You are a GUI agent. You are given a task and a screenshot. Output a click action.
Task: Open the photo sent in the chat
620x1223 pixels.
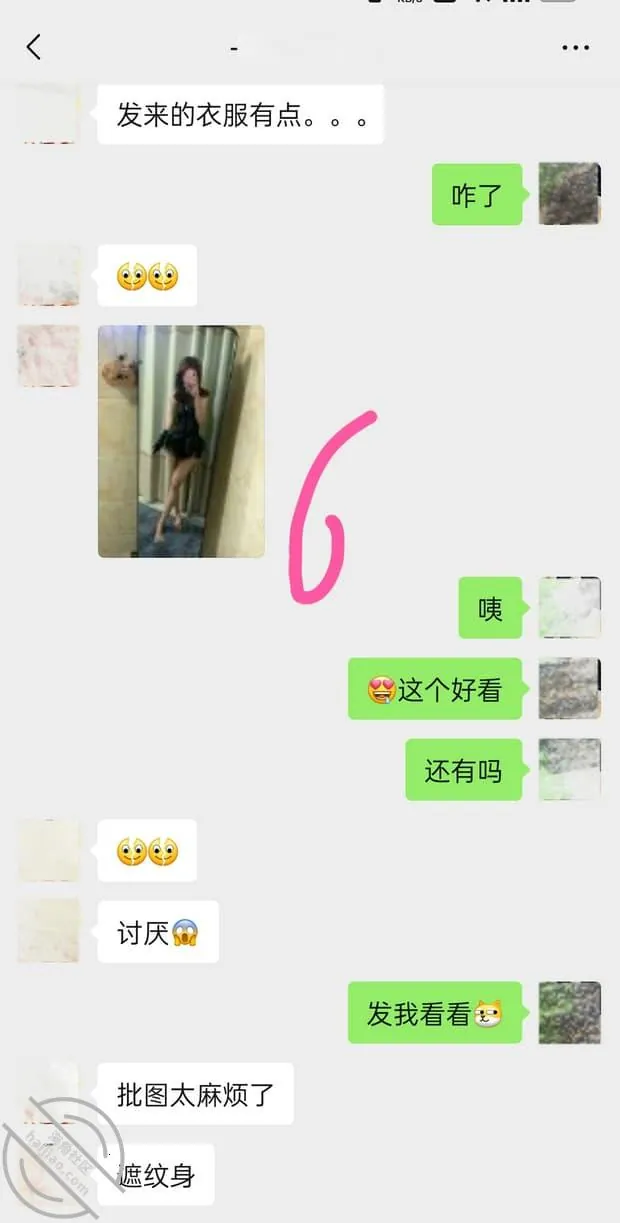coord(181,441)
